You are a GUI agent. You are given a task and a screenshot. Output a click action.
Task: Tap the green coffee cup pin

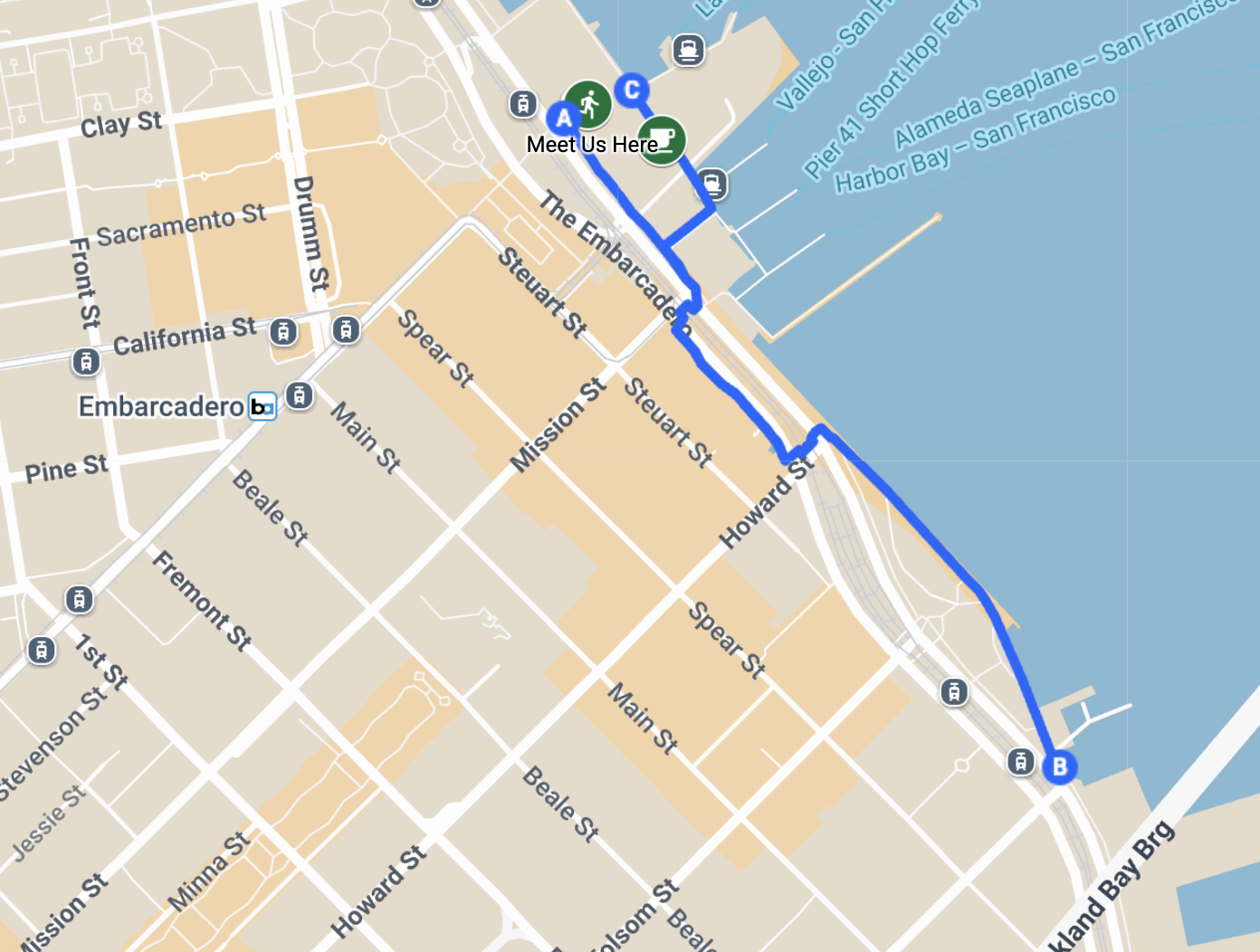click(x=662, y=140)
